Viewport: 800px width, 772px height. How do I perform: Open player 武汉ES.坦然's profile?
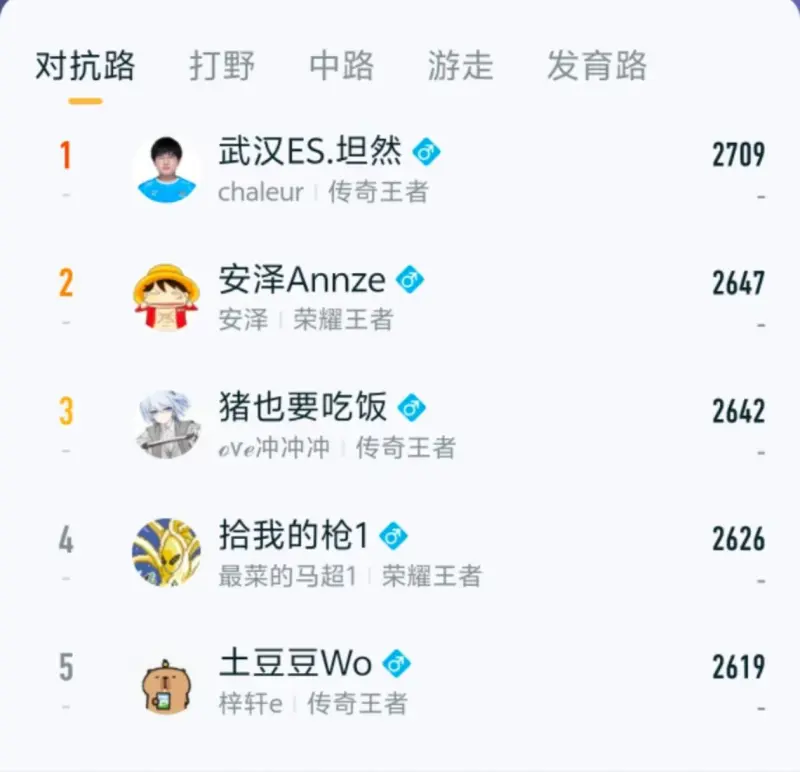click(x=310, y=153)
